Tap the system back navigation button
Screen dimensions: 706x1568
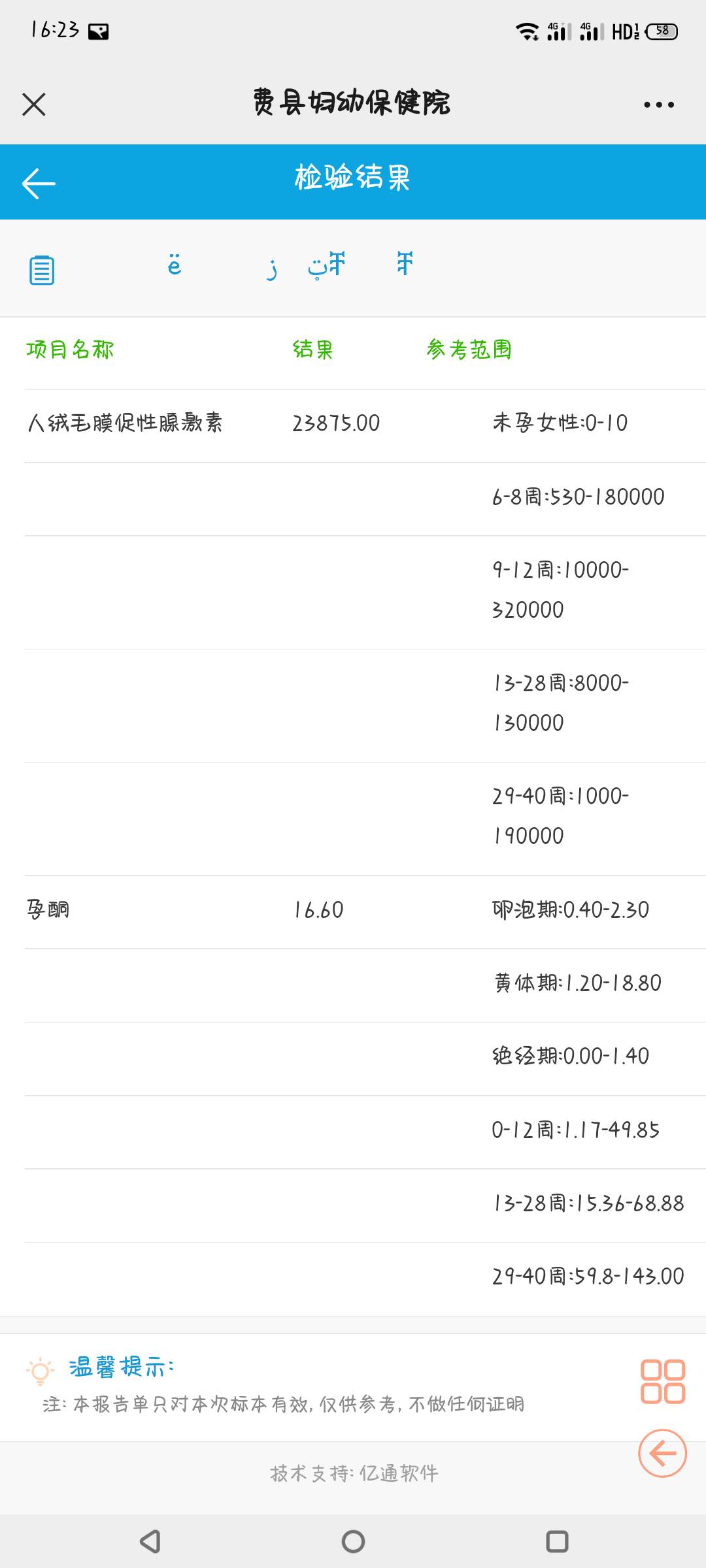pyautogui.click(x=150, y=1542)
